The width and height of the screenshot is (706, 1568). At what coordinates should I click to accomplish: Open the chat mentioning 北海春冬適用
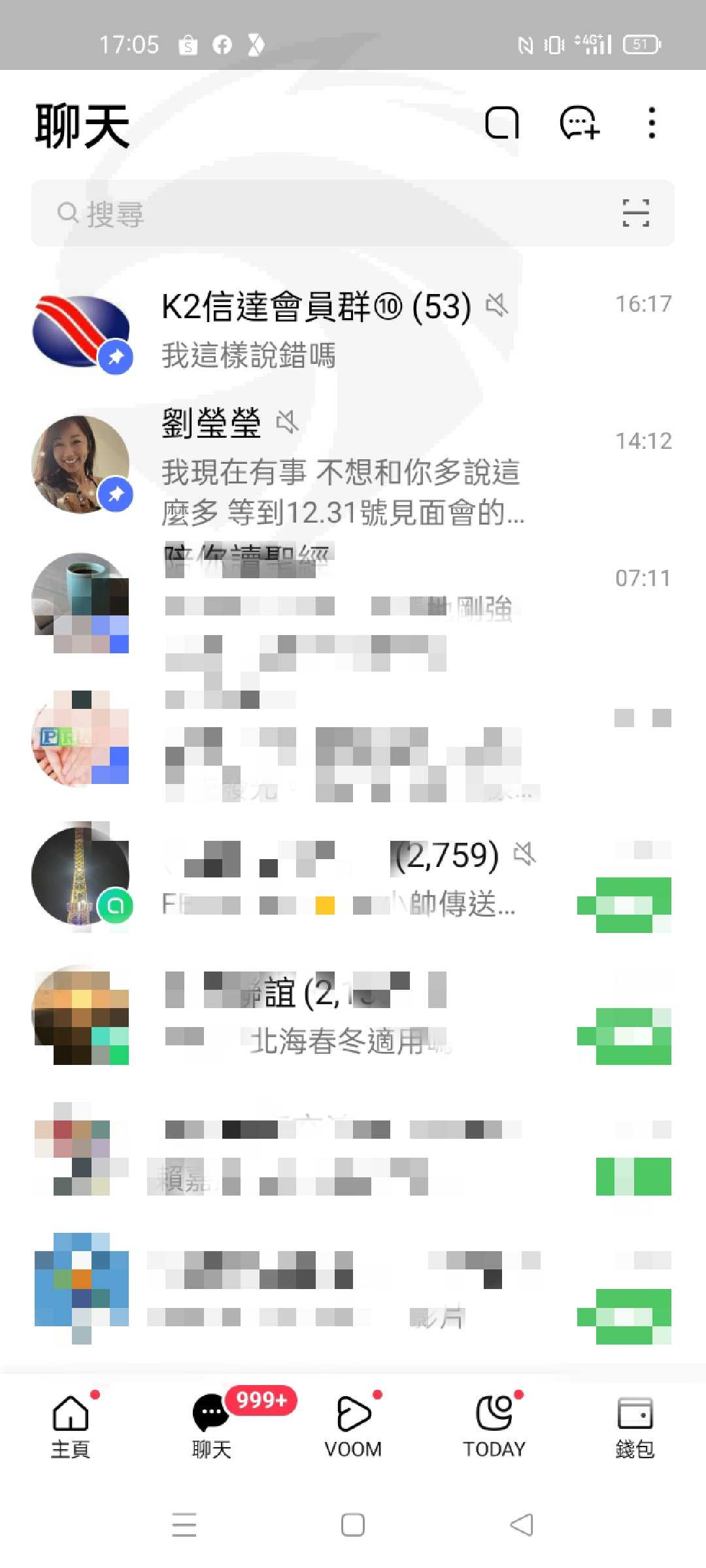(x=353, y=1017)
